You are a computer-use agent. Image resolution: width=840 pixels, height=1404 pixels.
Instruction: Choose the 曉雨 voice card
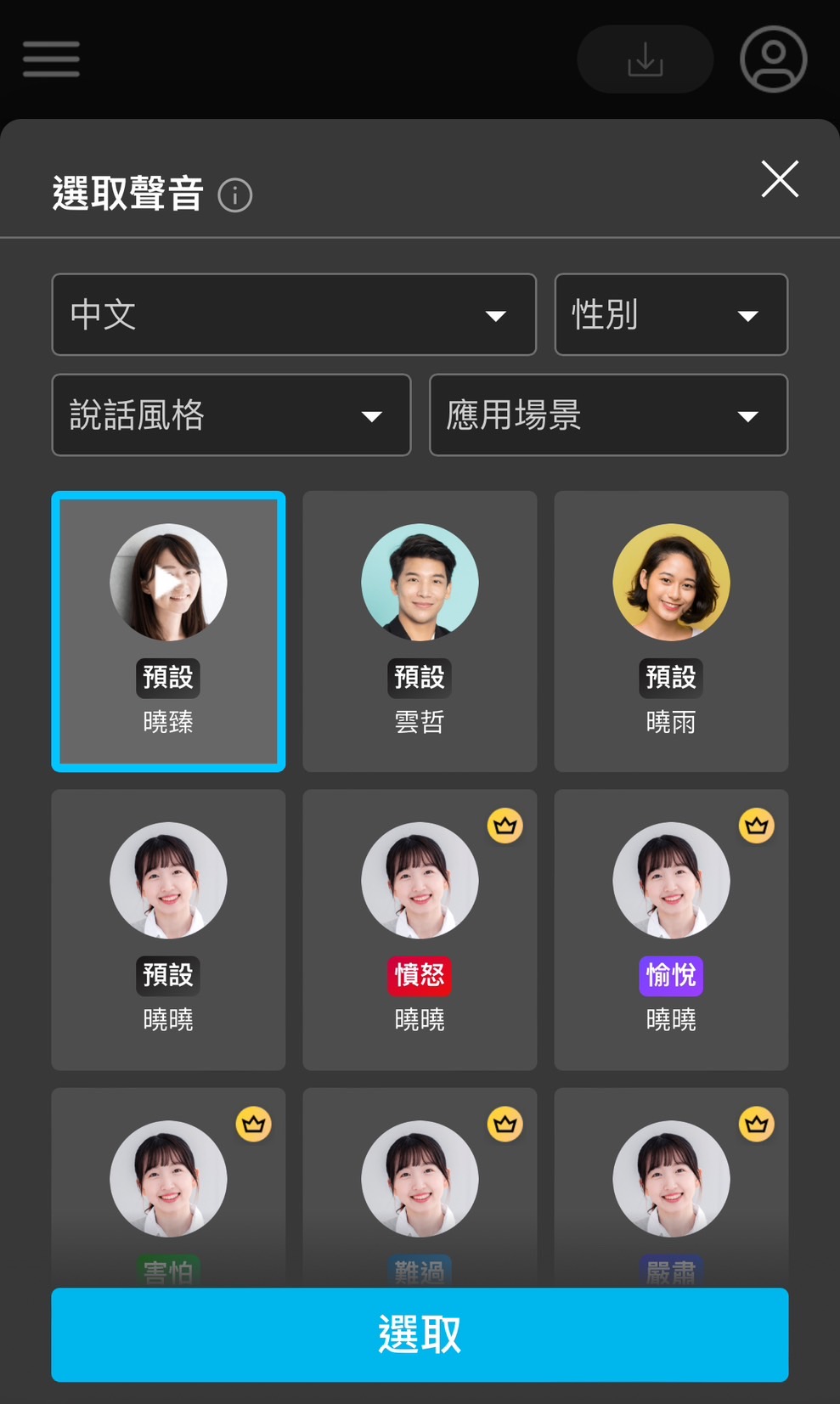point(670,630)
